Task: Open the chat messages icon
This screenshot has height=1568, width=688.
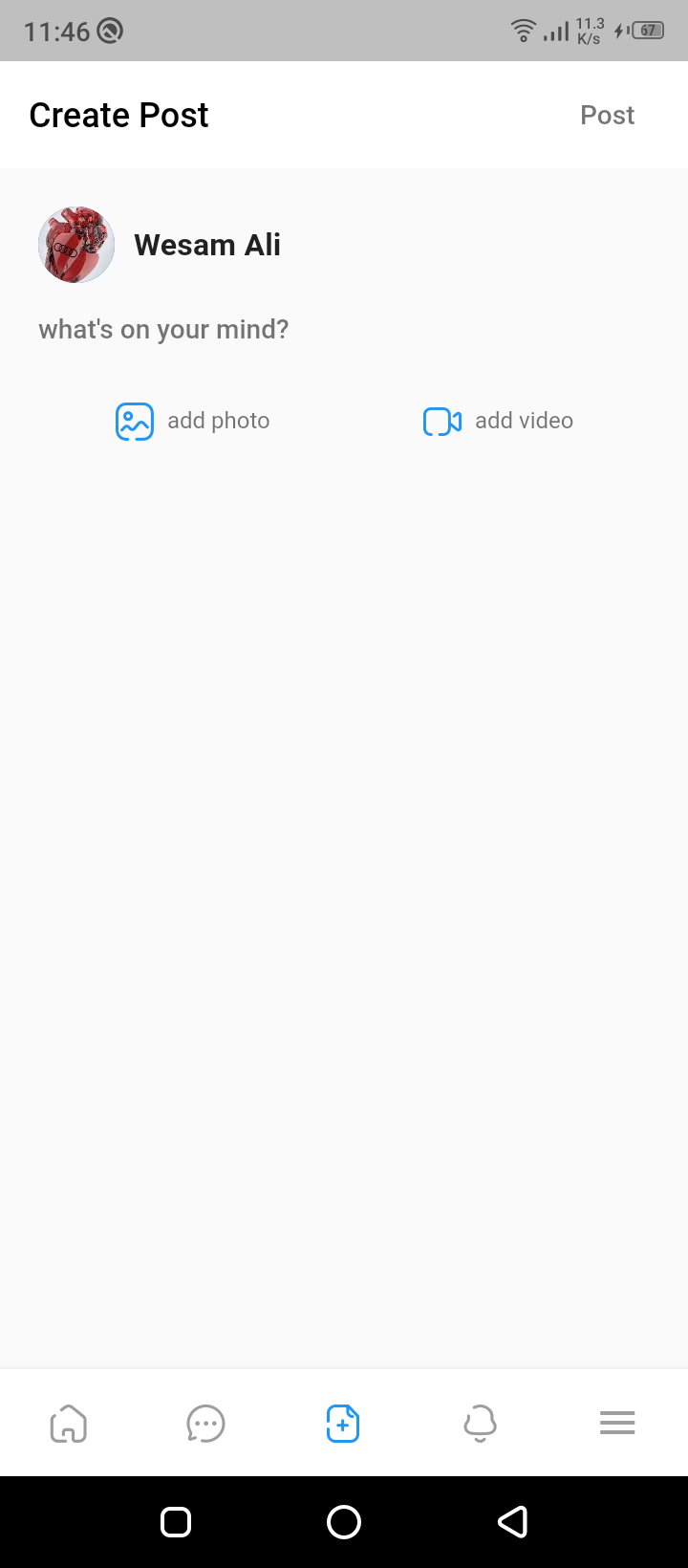Action: 205,1423
